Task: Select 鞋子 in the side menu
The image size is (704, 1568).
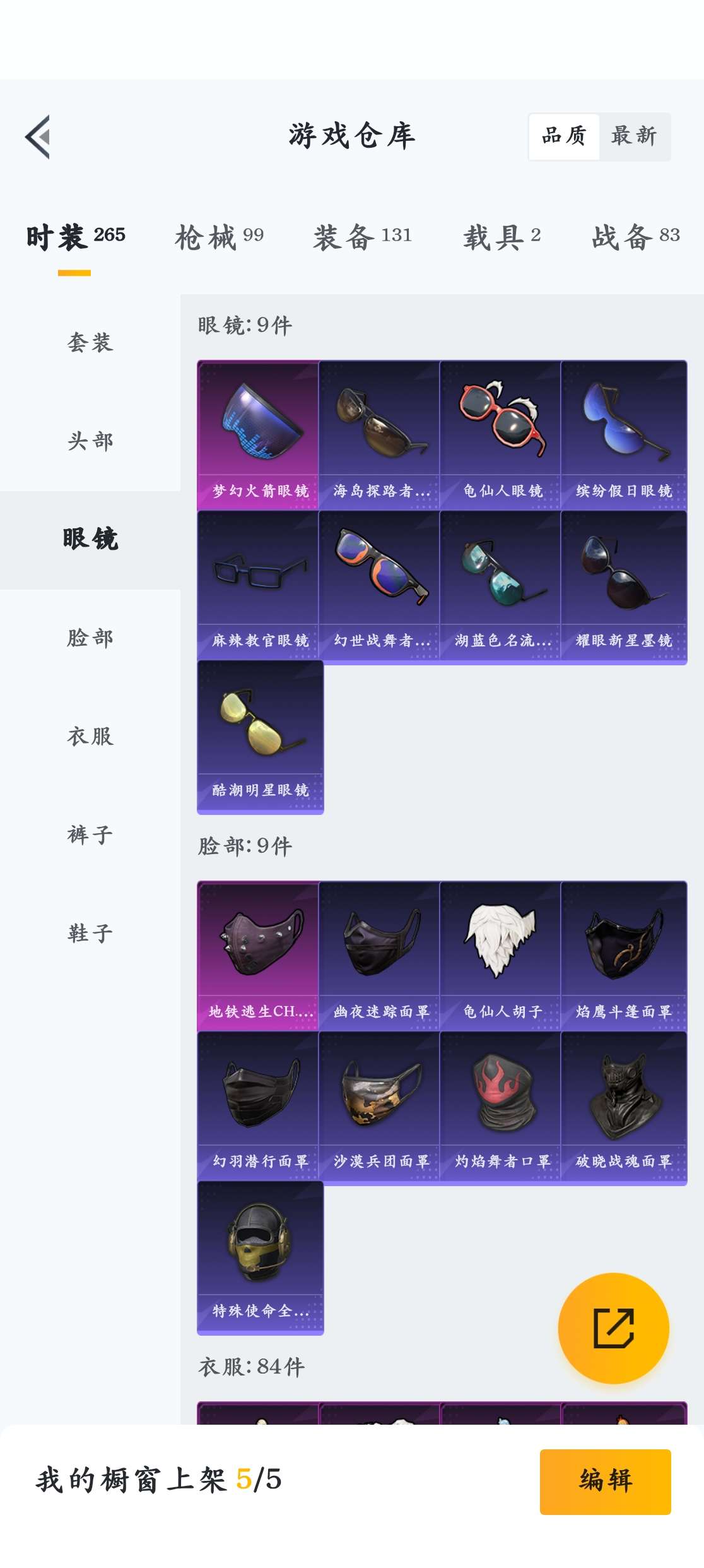Action: click(90, 934)
